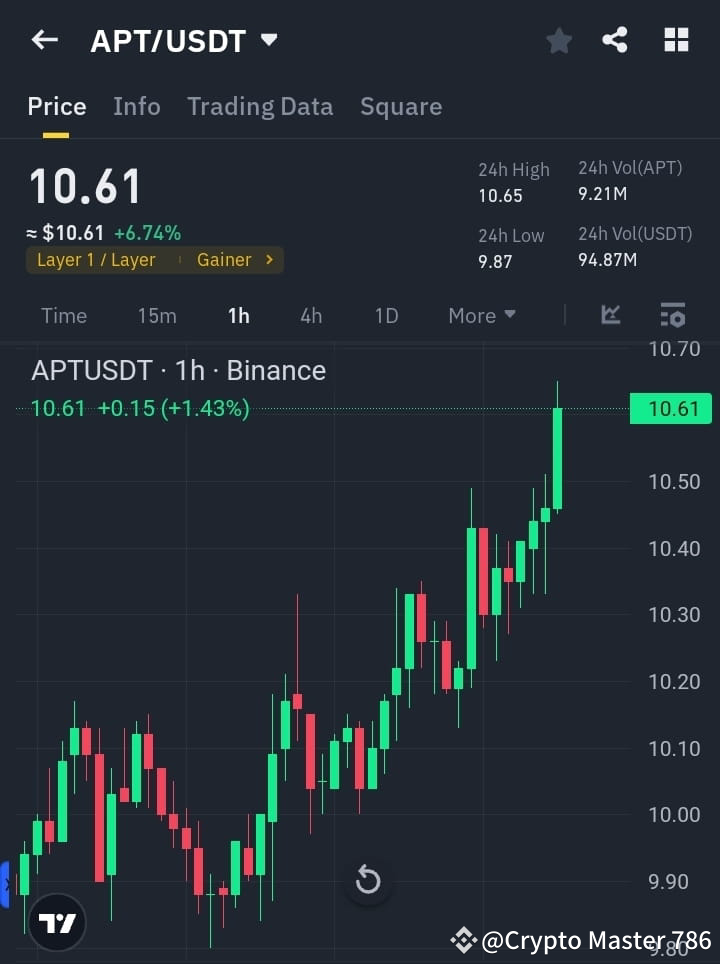Open the share options icon

(x=615, y=40)
